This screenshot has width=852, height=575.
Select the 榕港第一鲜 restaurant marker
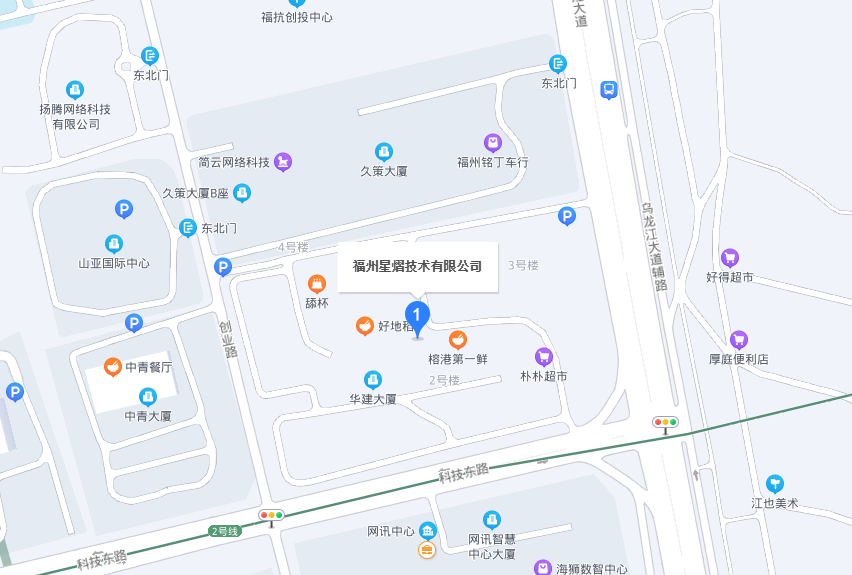(458, 340)
